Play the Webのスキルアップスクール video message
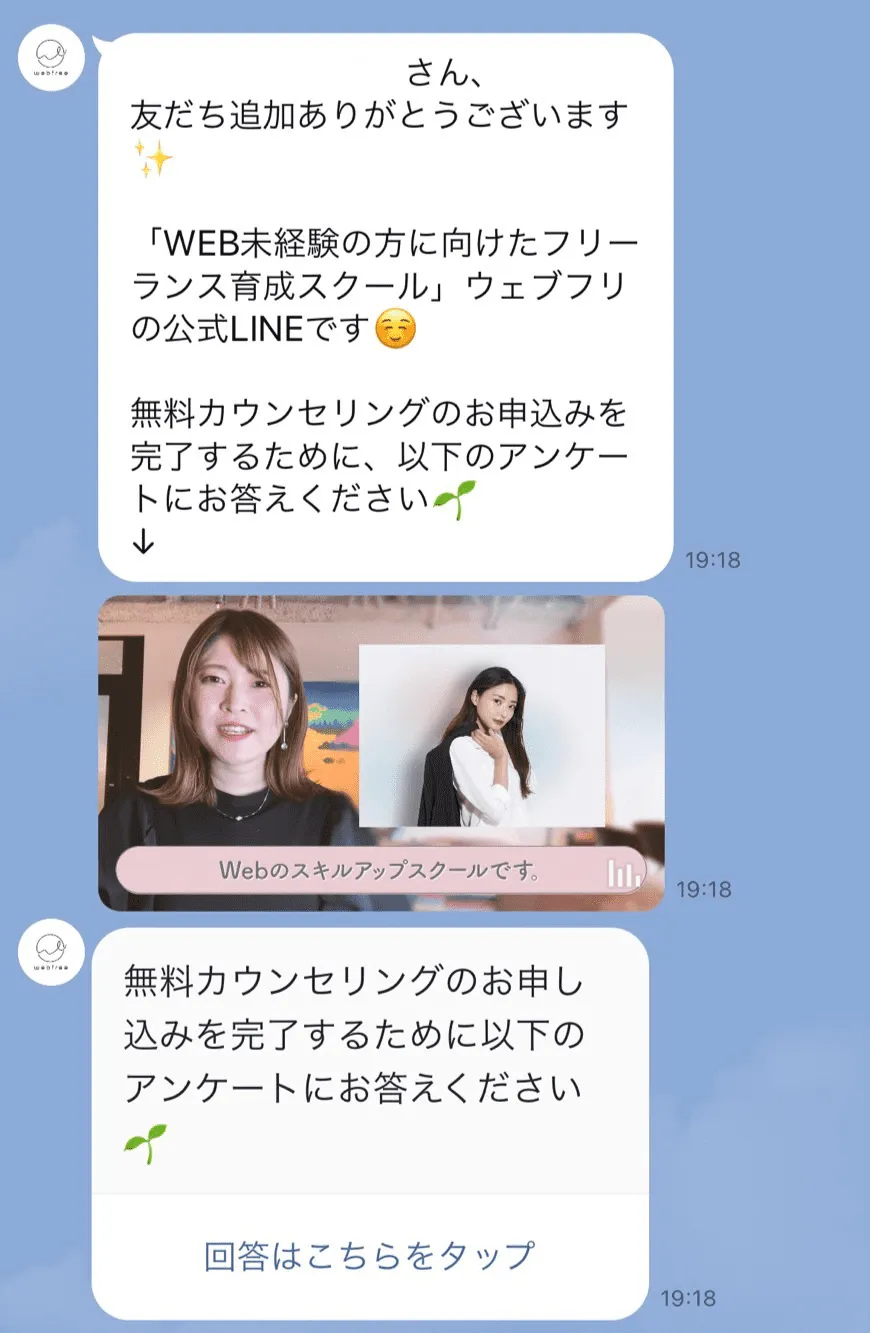 [381, 752]
